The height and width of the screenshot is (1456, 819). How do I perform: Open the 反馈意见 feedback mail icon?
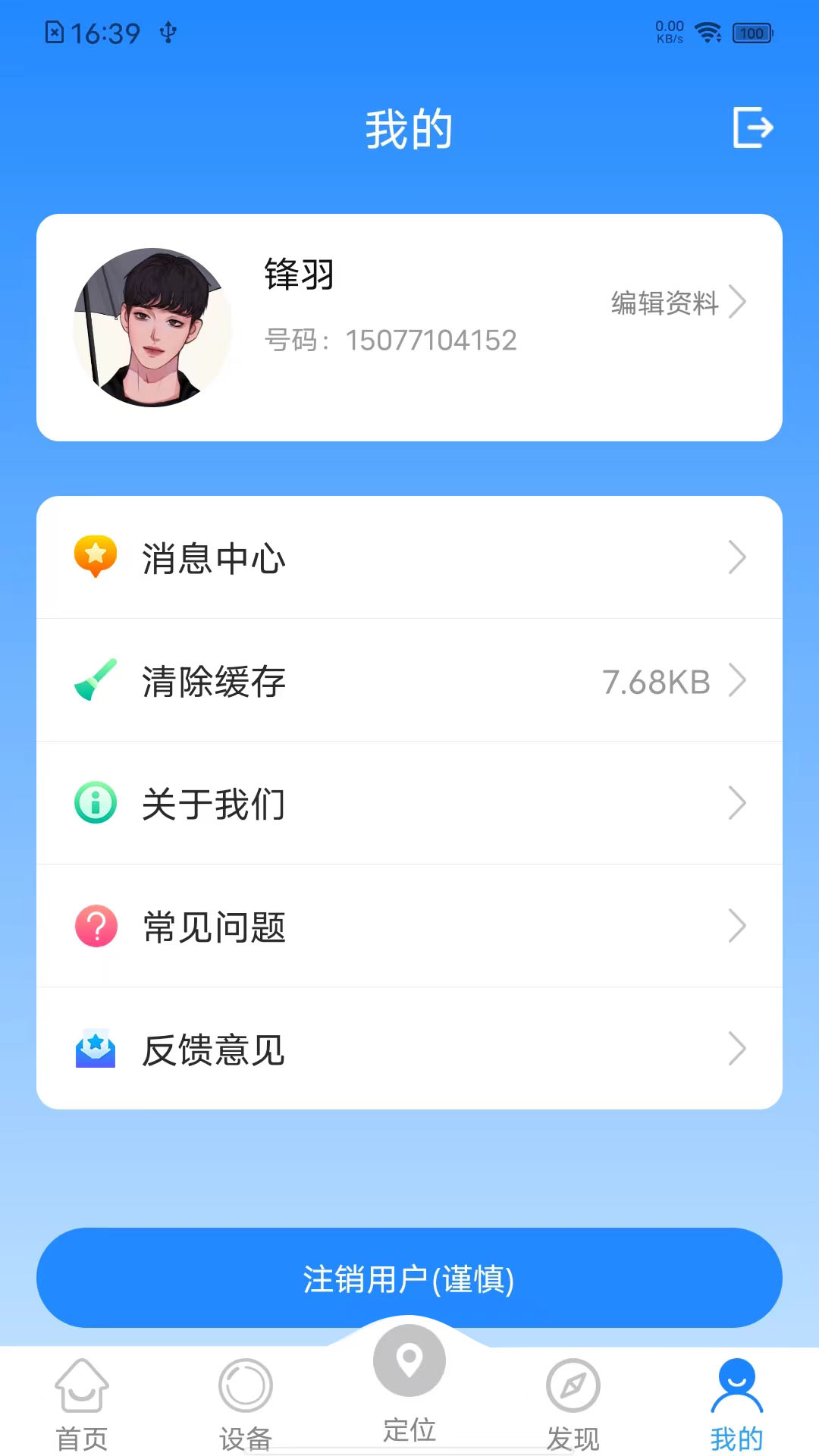[94, 1050]
